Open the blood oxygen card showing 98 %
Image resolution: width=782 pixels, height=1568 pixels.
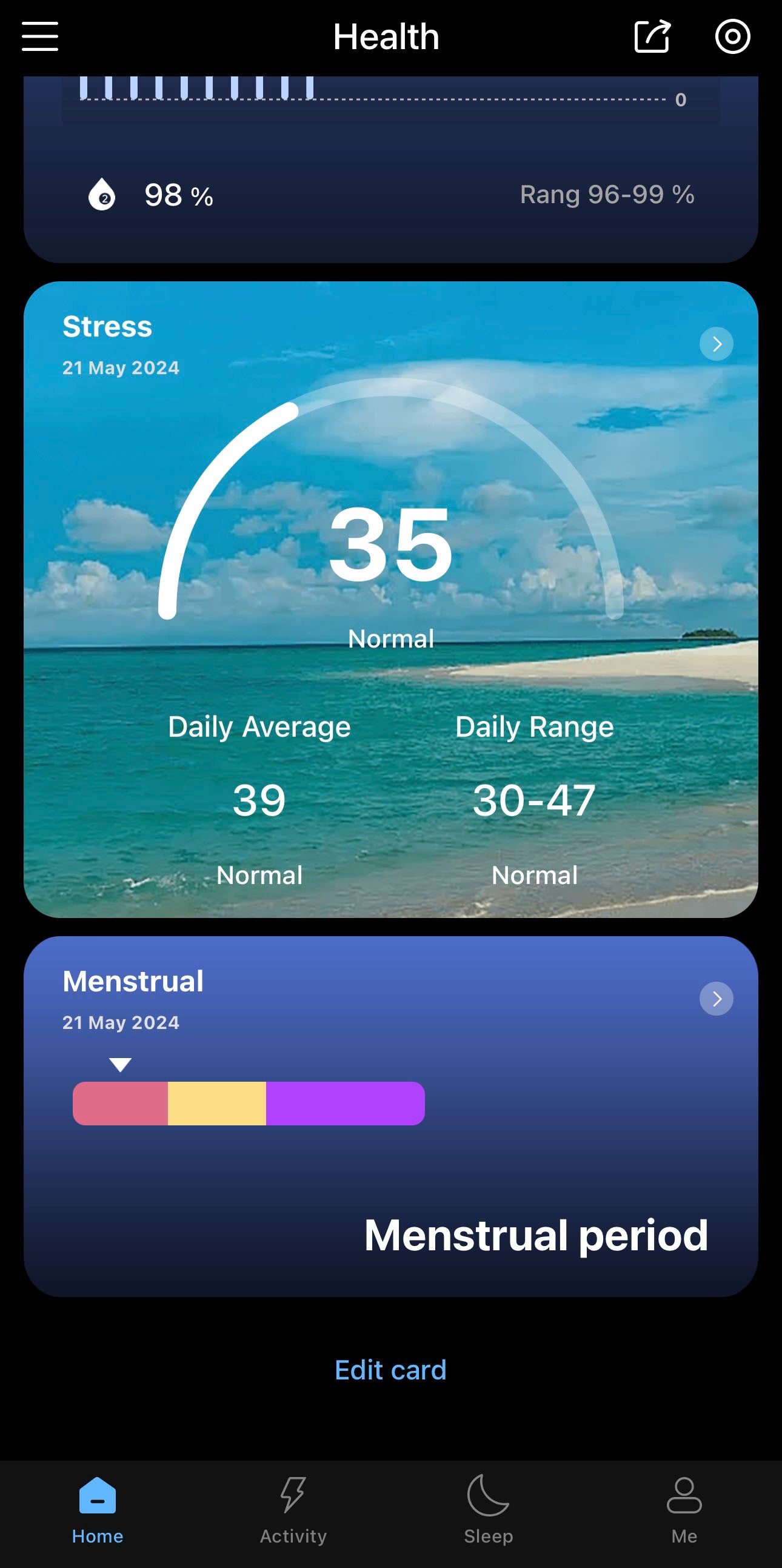[390, 195]
